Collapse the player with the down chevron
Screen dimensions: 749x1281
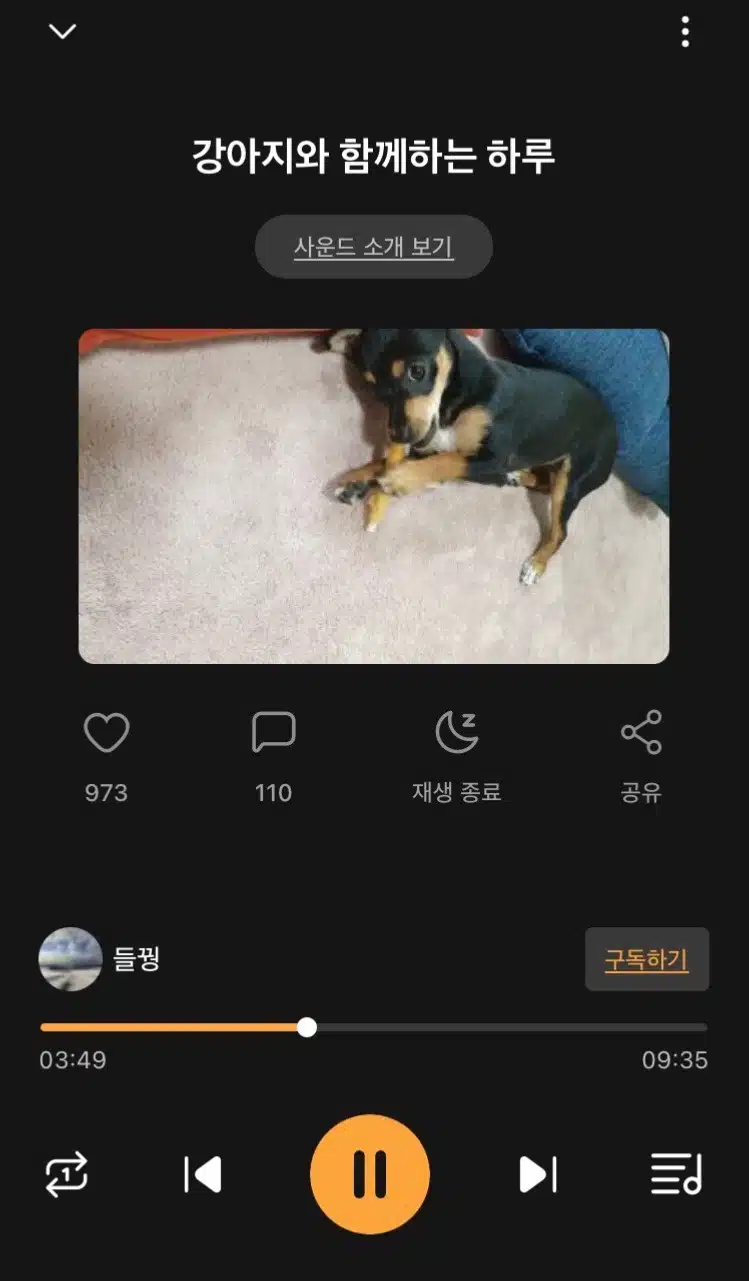pos(62,31)
